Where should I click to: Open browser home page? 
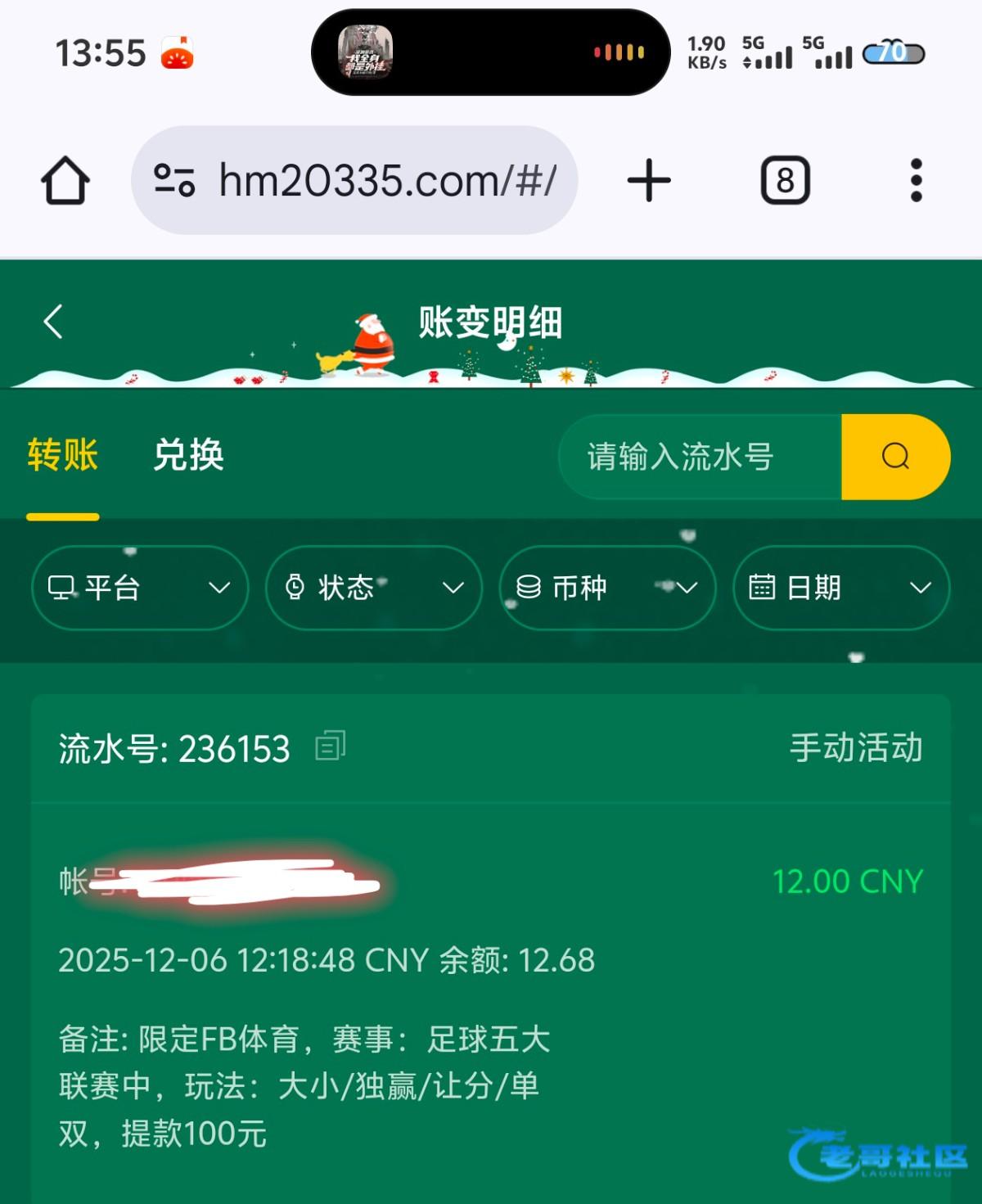point(65,180)
